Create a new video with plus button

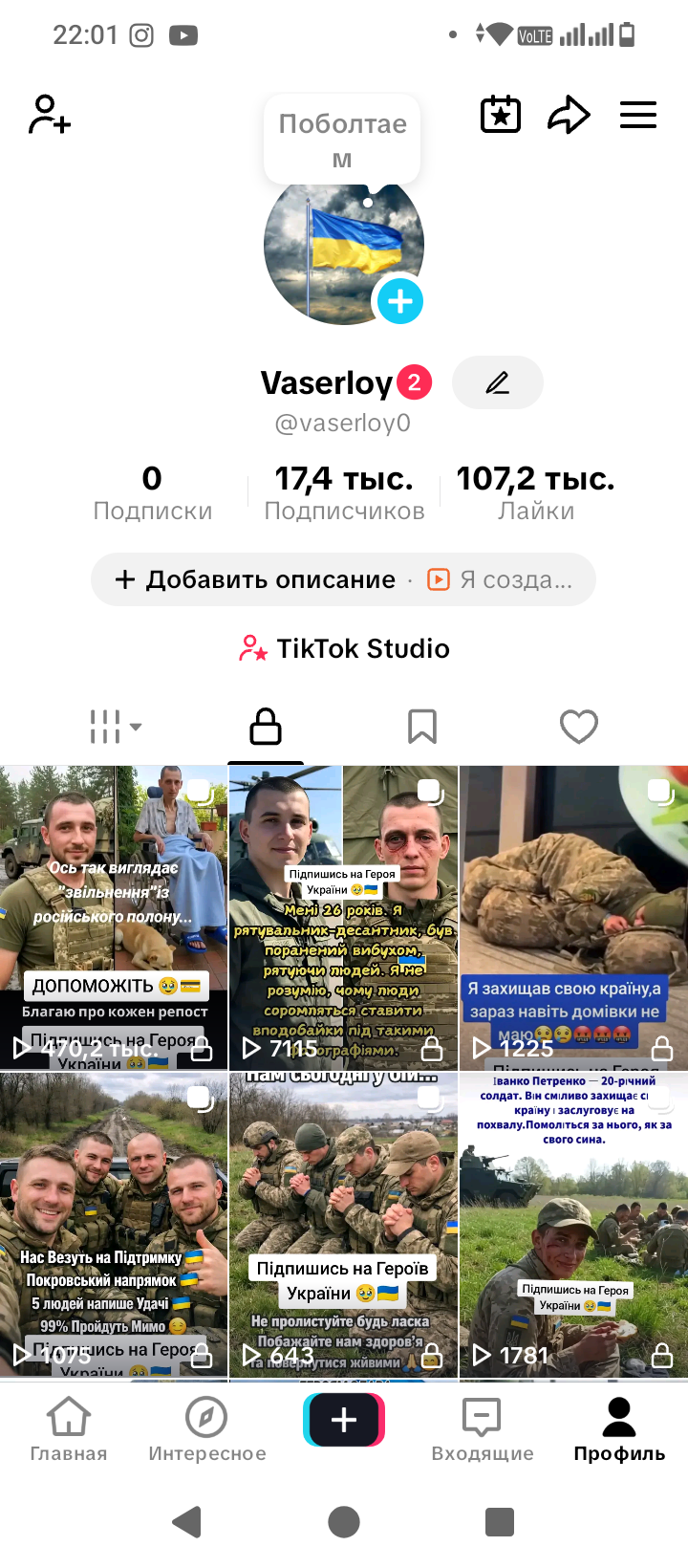(x=344, y=1421)
